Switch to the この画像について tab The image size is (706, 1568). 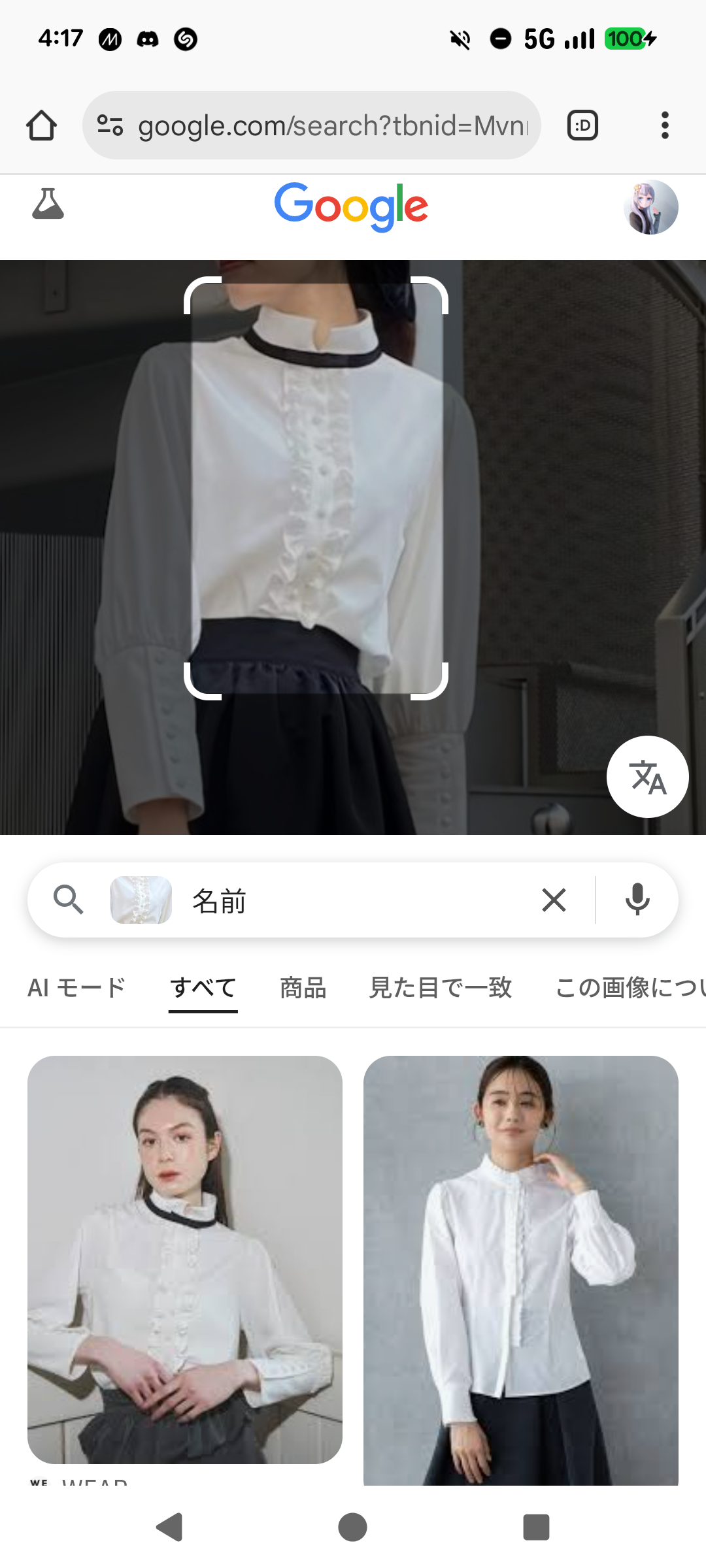pos(629,987)
